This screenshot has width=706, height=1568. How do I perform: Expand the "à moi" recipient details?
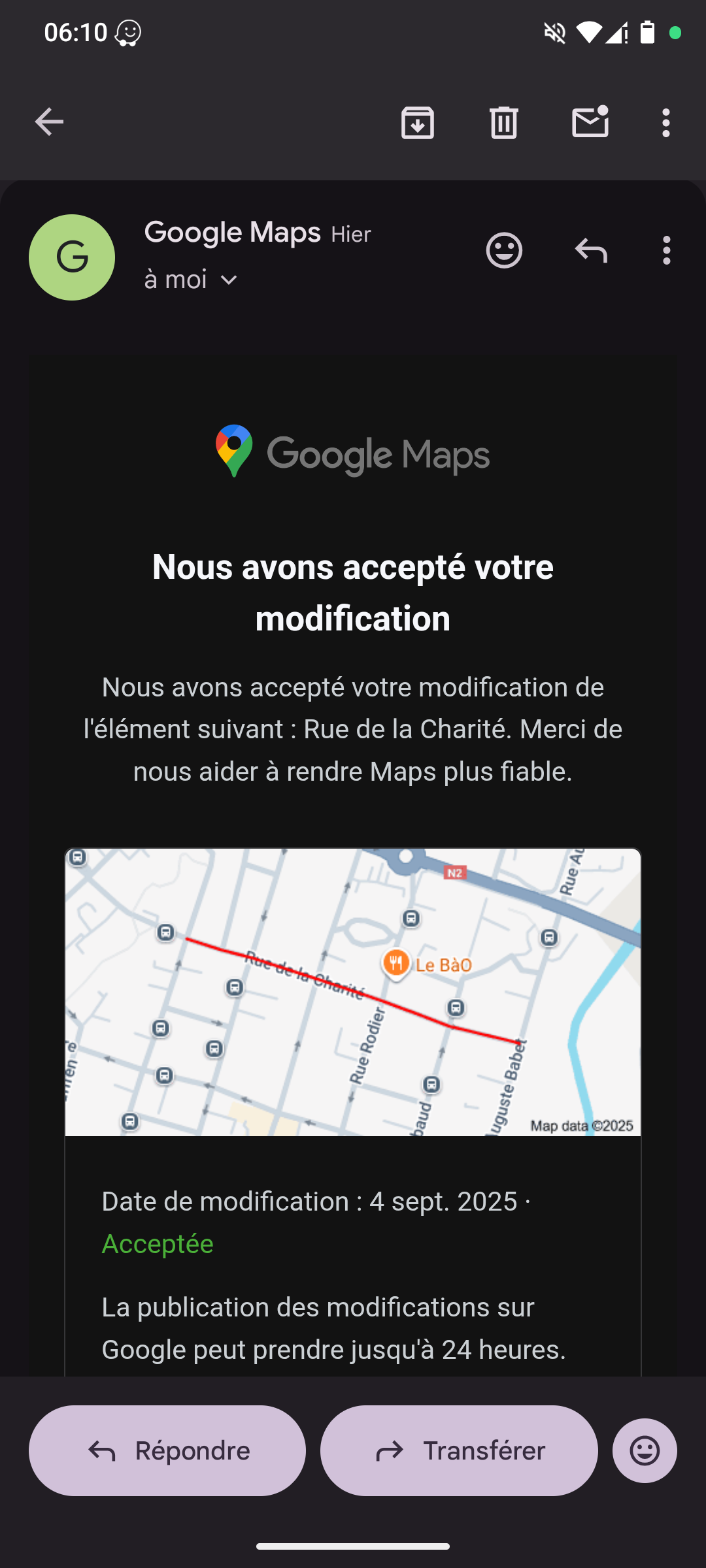192,280
